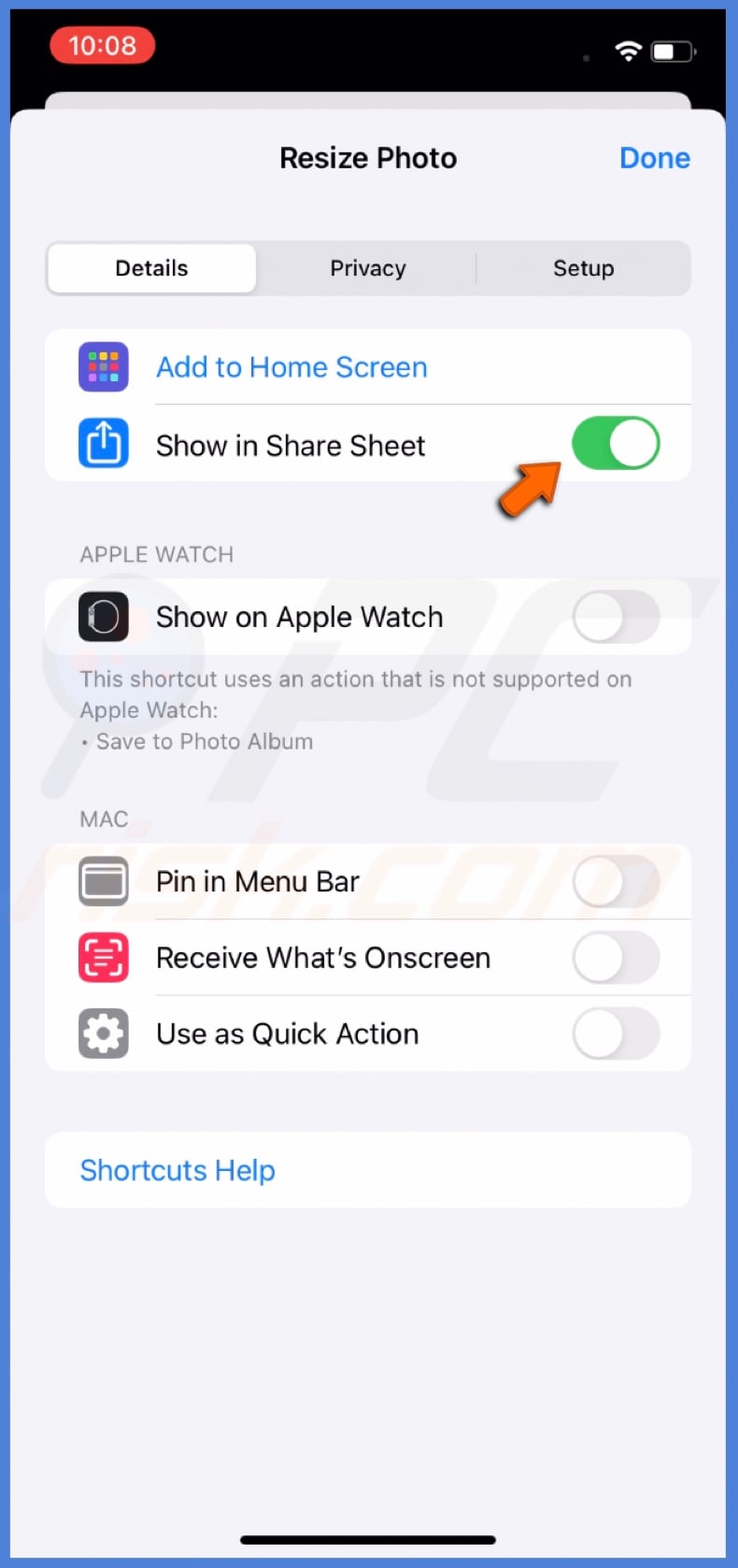Select the Details tab

pos(151,268)
